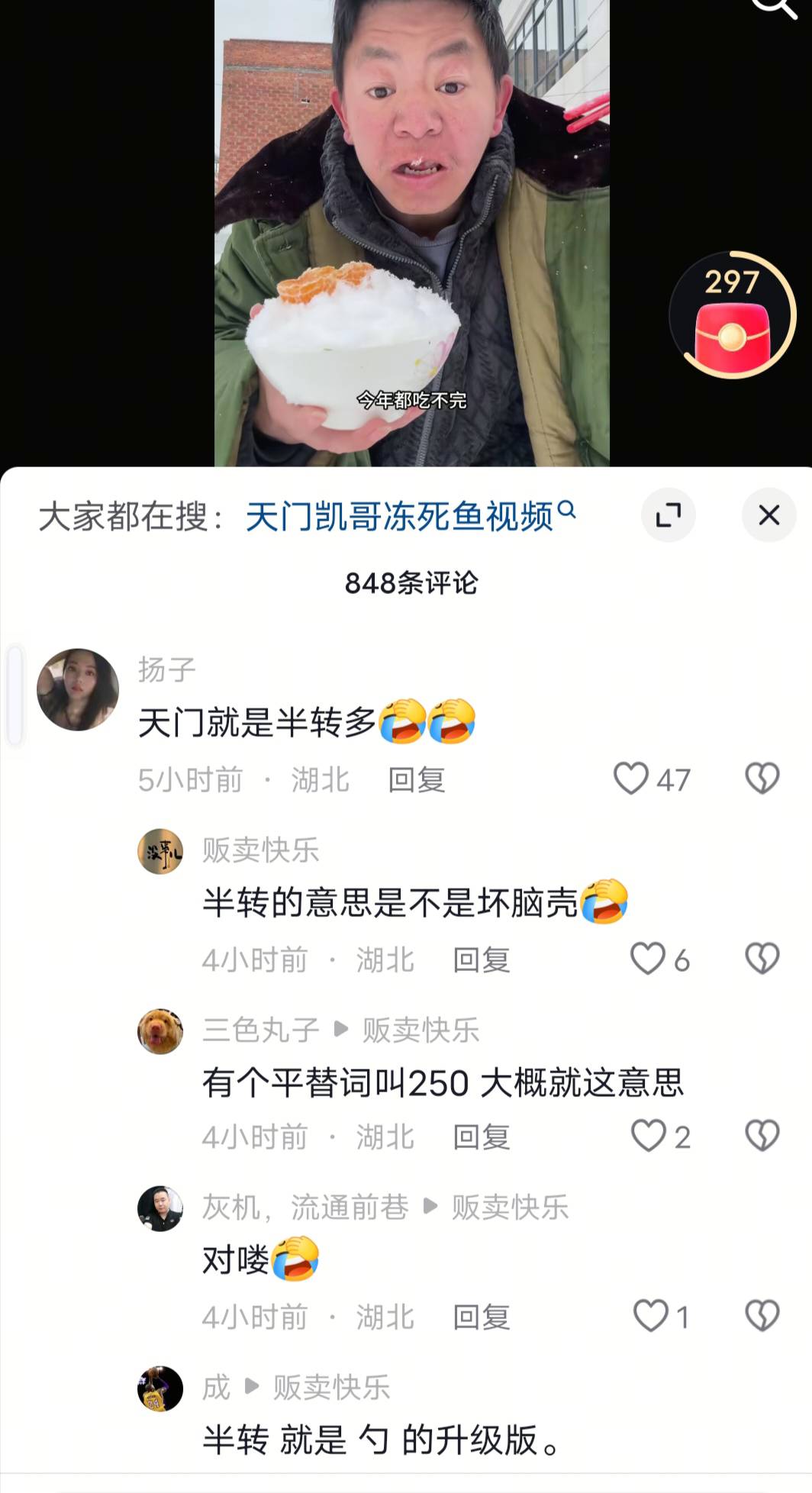Reply to 扬子's comment
This screenshot has height=1493, width=812.
click(416, 780)
